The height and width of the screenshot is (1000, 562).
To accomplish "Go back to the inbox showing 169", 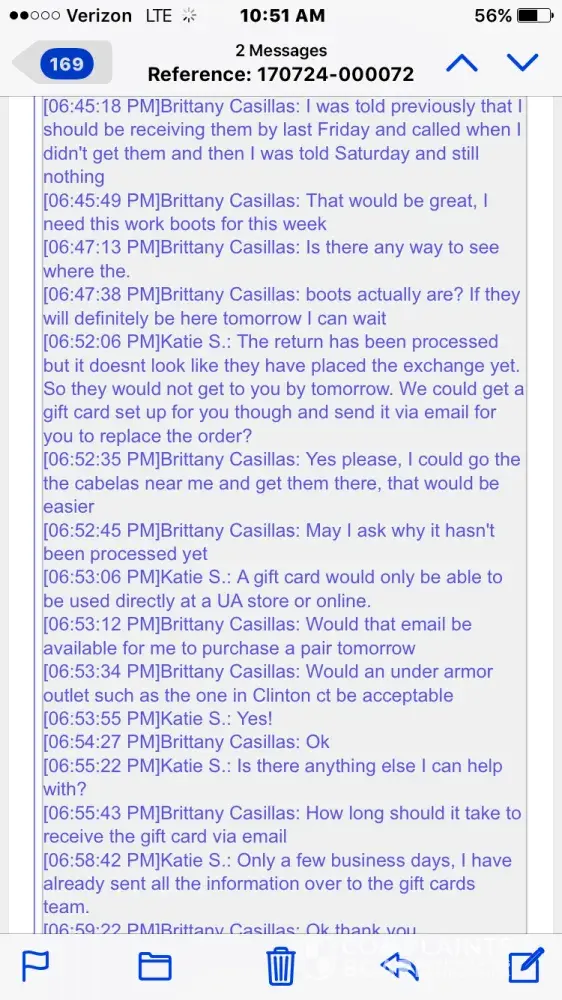I will (62, 63).
